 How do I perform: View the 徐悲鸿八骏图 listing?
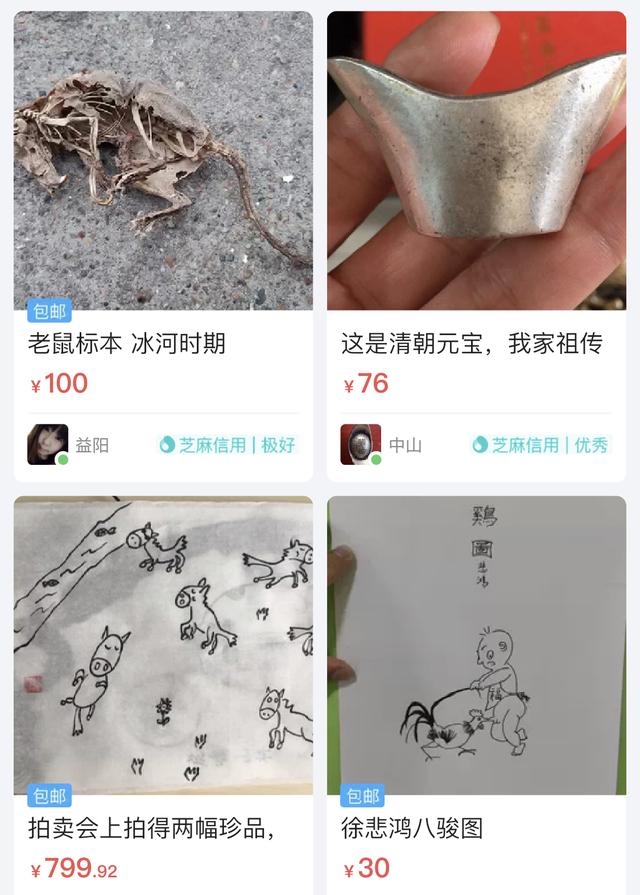tap(412, 828)
